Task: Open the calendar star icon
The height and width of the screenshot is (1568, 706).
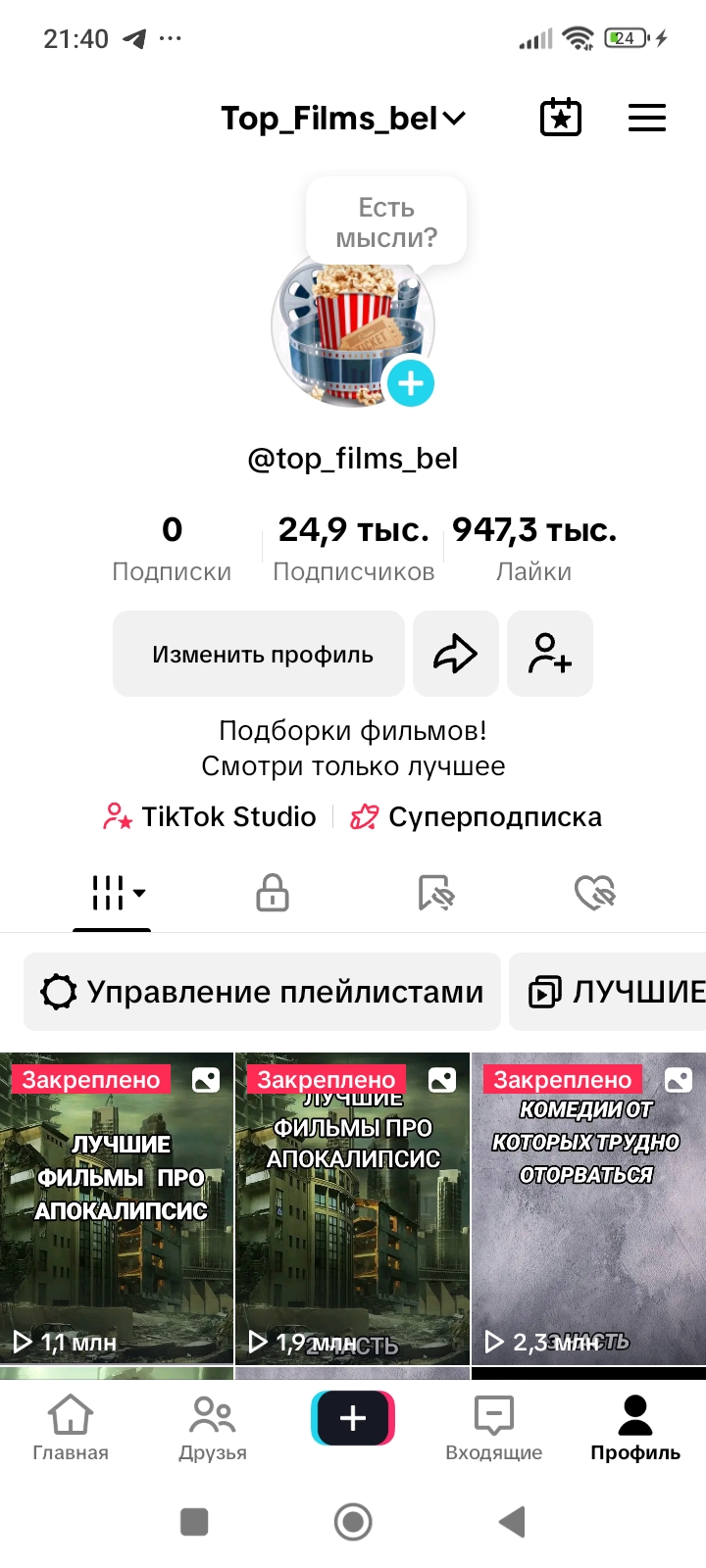Action: (x=561, y=118)
